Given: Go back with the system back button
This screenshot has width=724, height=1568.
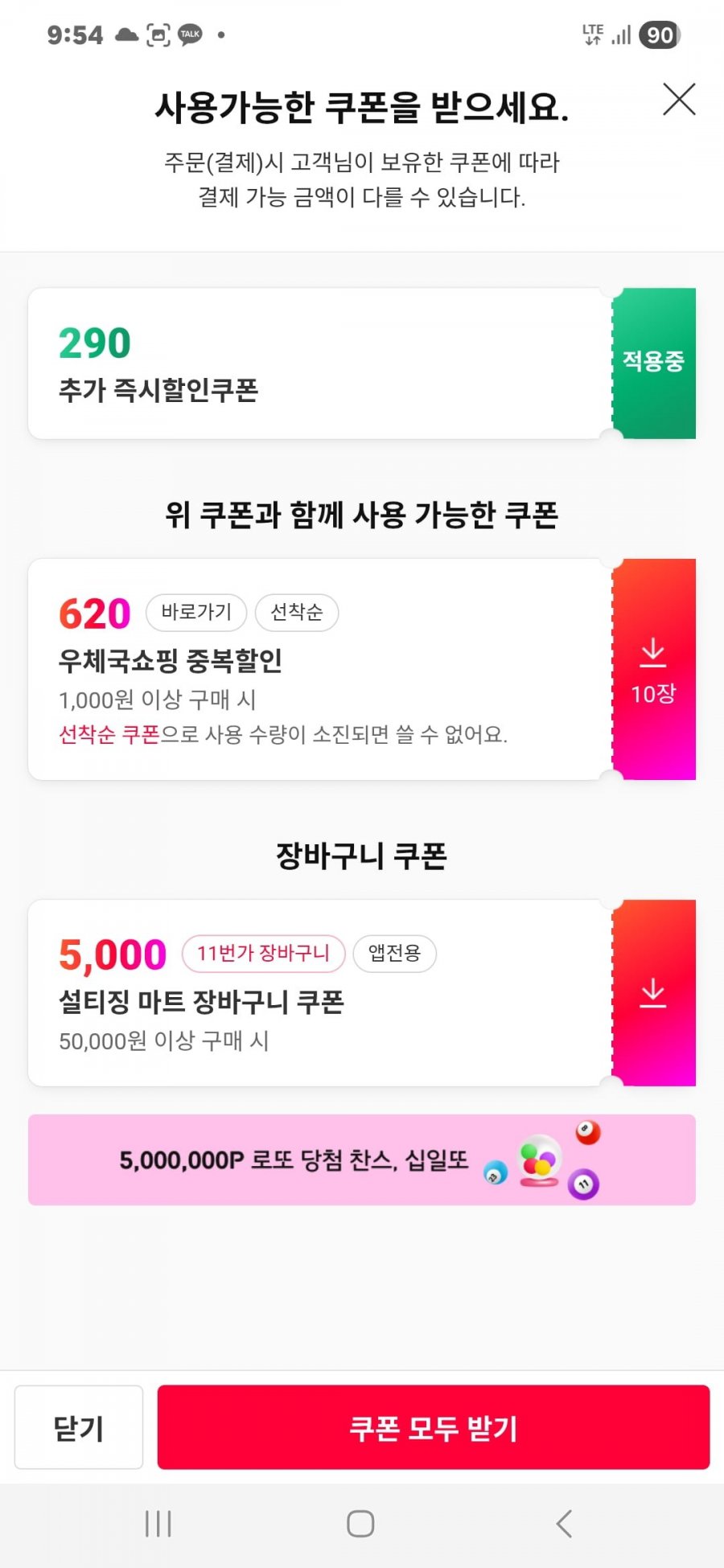Looking at the screenshot, I should coord(564,1523).
